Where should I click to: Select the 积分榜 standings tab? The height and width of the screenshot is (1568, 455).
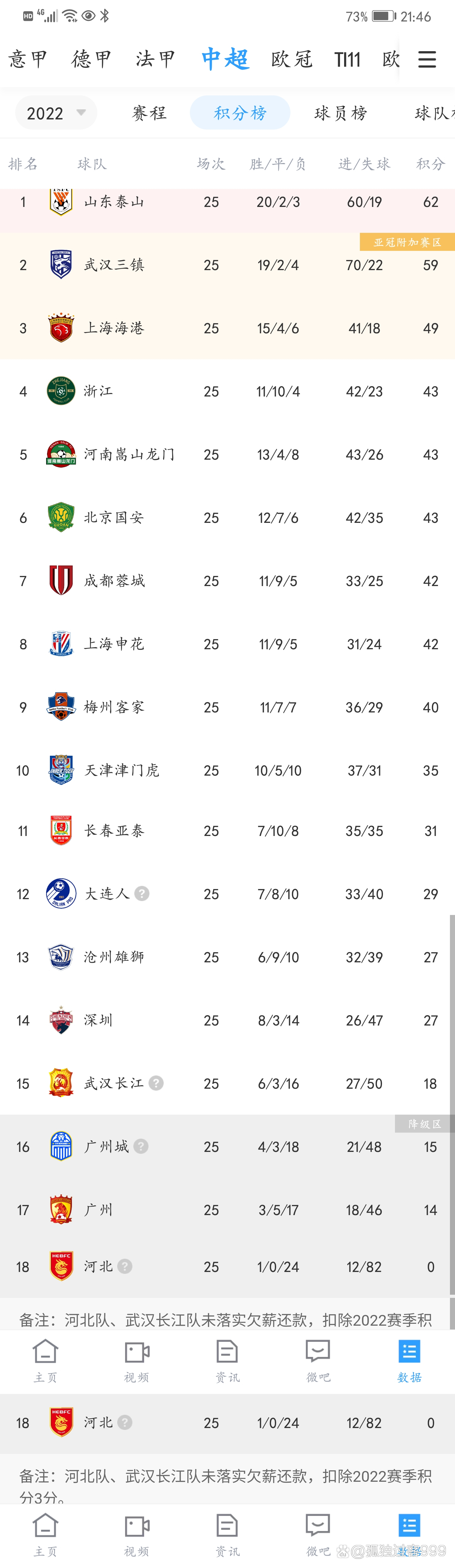240,113
